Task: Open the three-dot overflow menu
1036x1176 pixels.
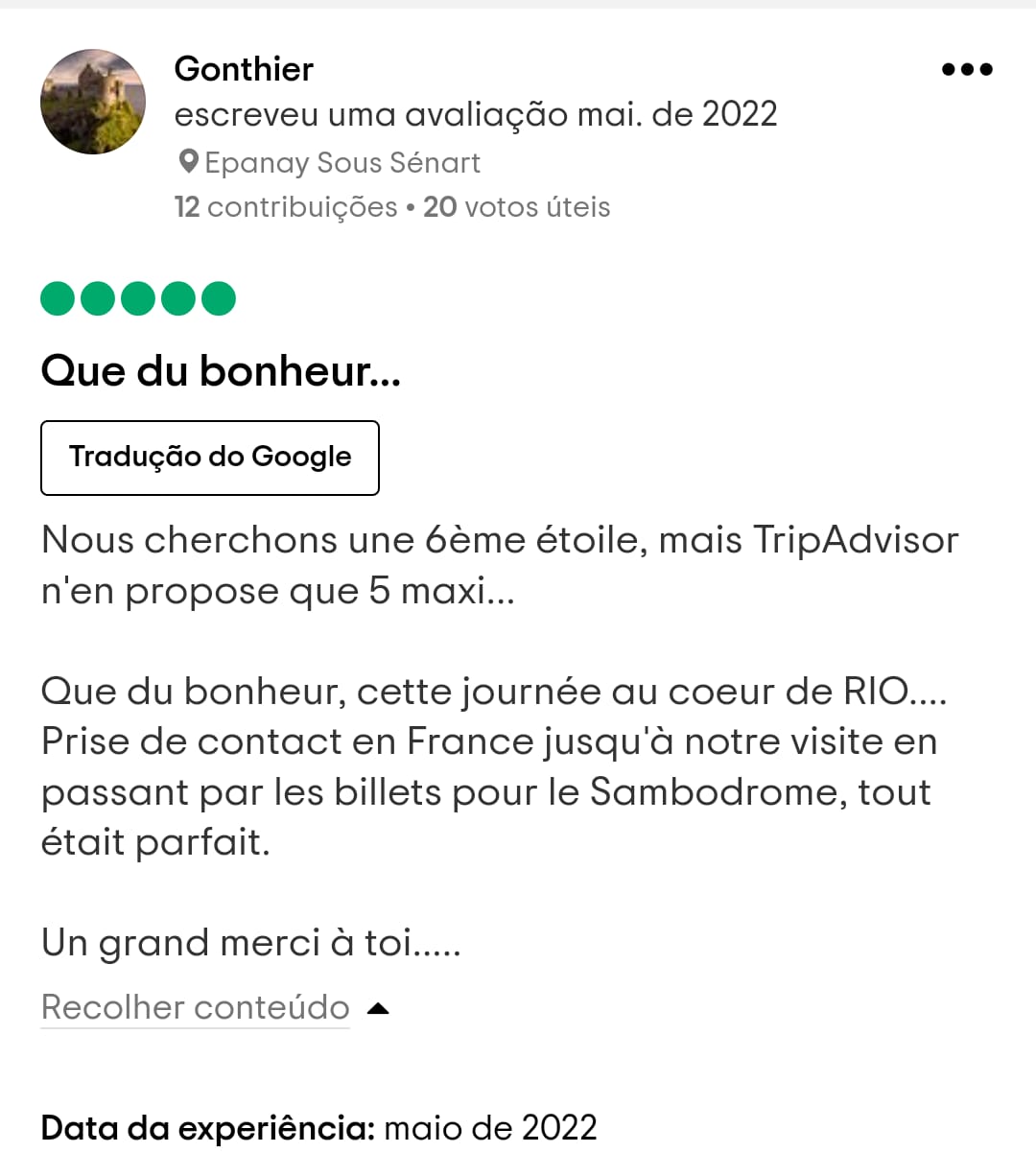Action: pos(966,69)
